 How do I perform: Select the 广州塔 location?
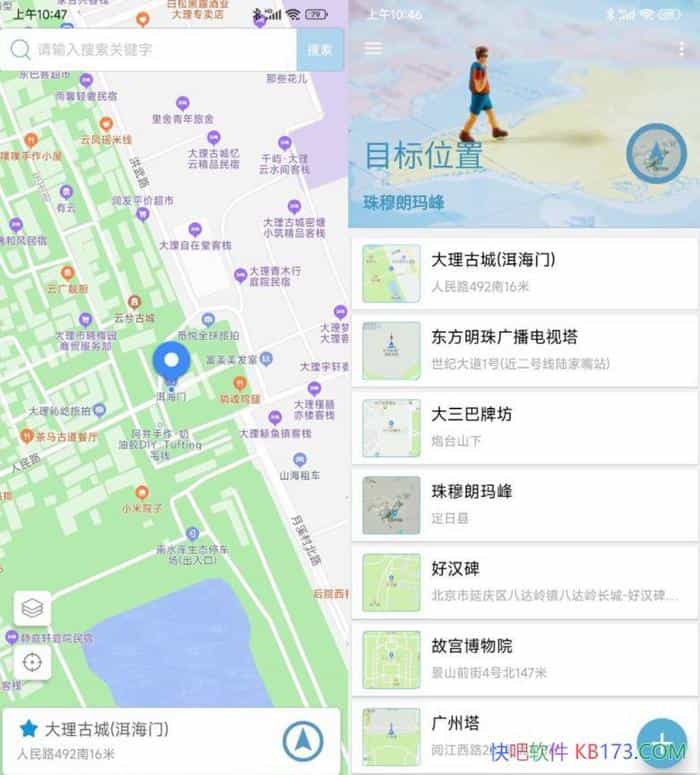tap(500, 732)
